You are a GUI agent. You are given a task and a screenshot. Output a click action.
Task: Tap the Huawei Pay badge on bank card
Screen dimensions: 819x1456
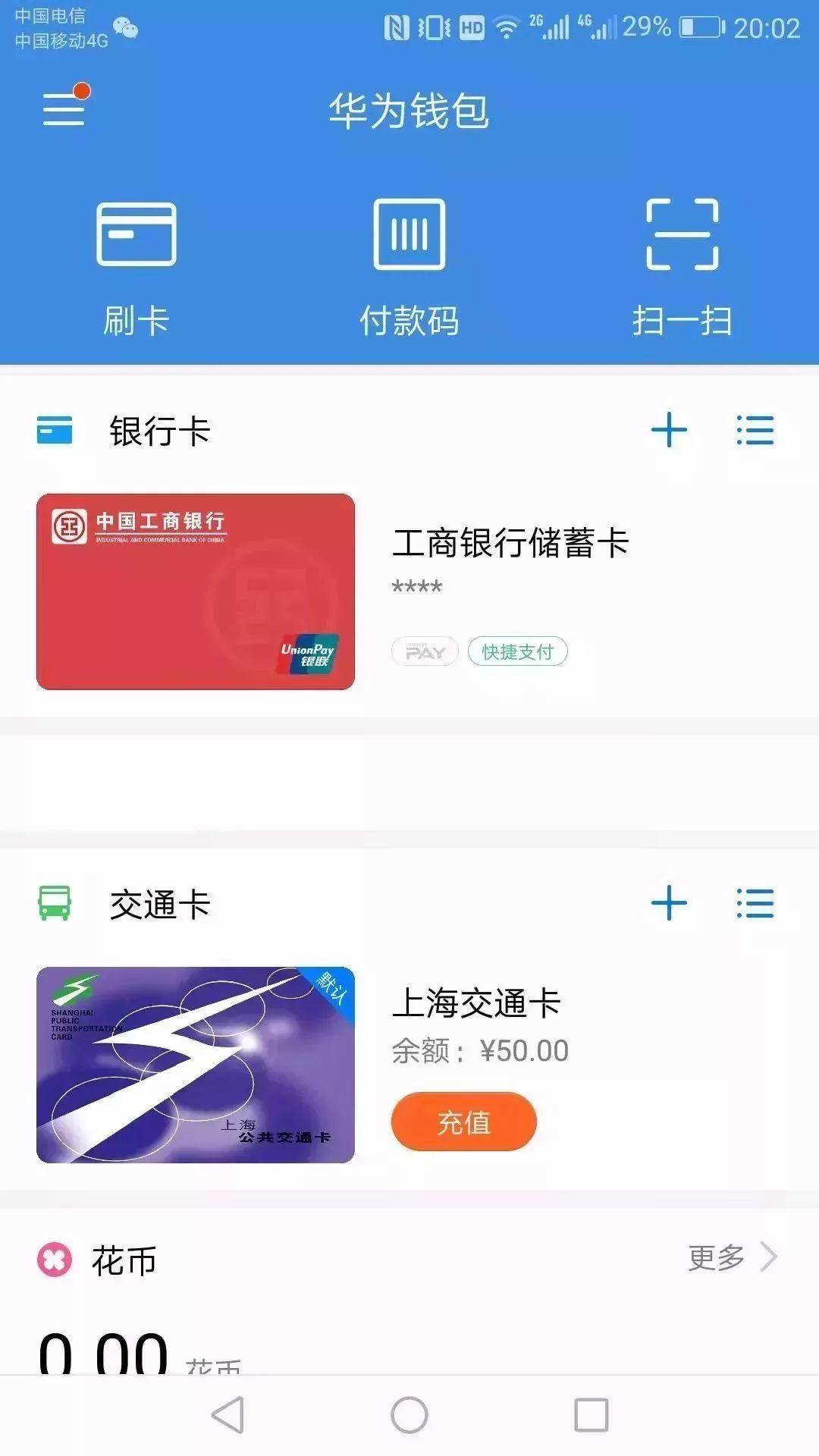pos(424,650)
